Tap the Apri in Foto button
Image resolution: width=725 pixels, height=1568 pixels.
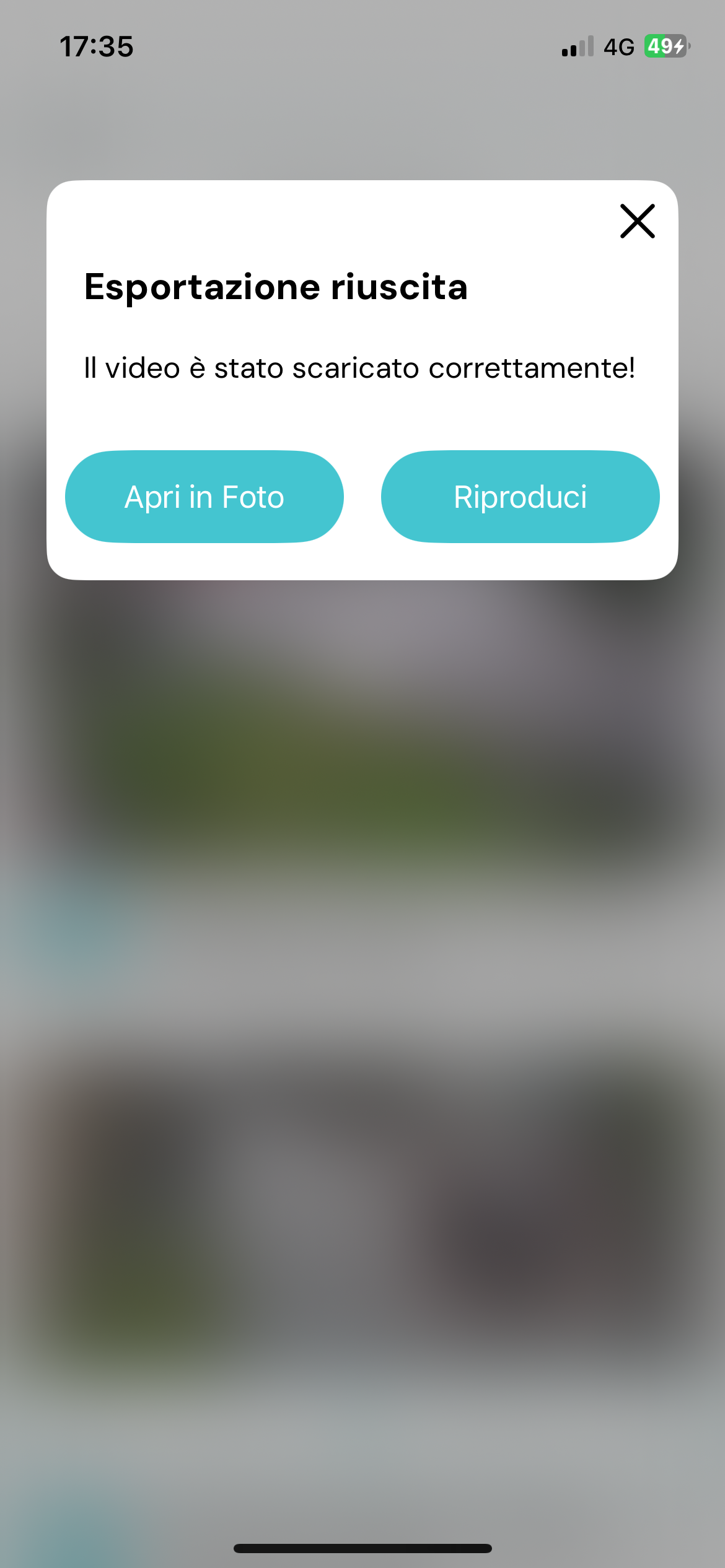point(204,497)
